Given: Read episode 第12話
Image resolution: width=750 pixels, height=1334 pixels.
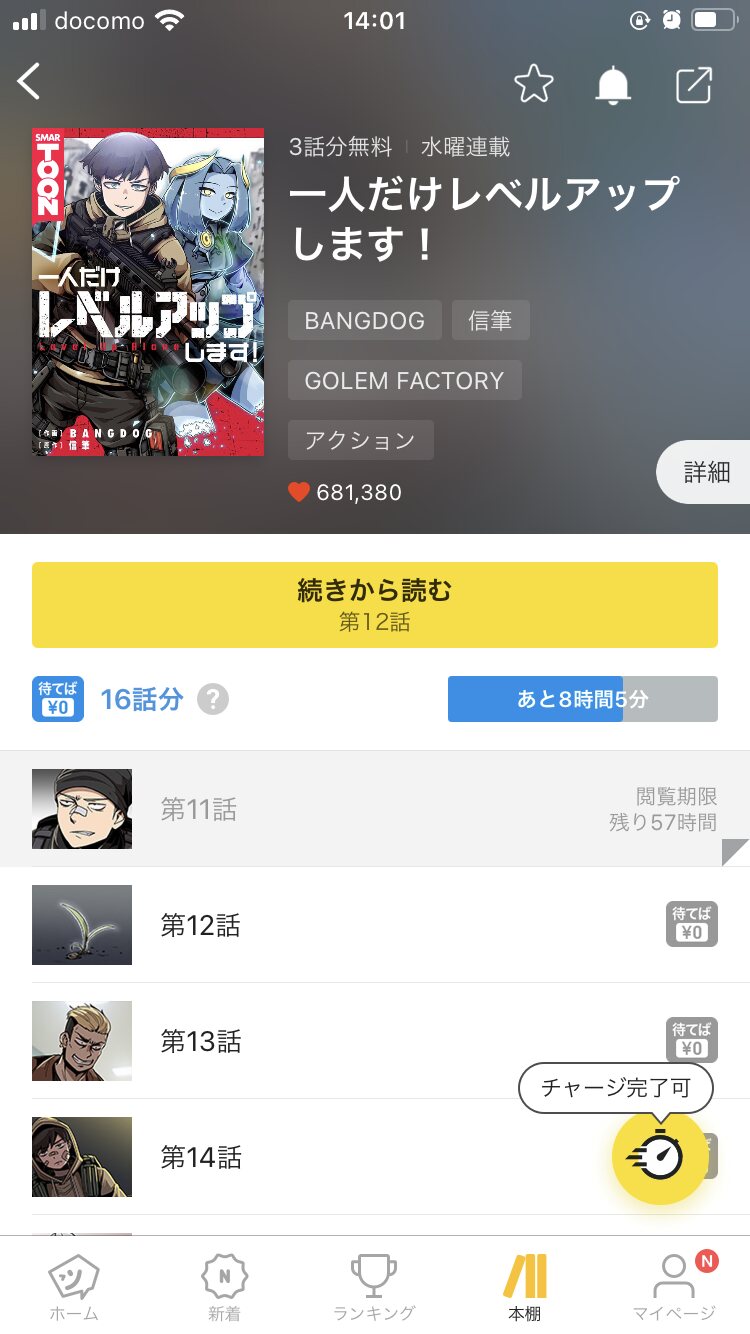Looking at the screenshot, I should (x=375, y=925).
